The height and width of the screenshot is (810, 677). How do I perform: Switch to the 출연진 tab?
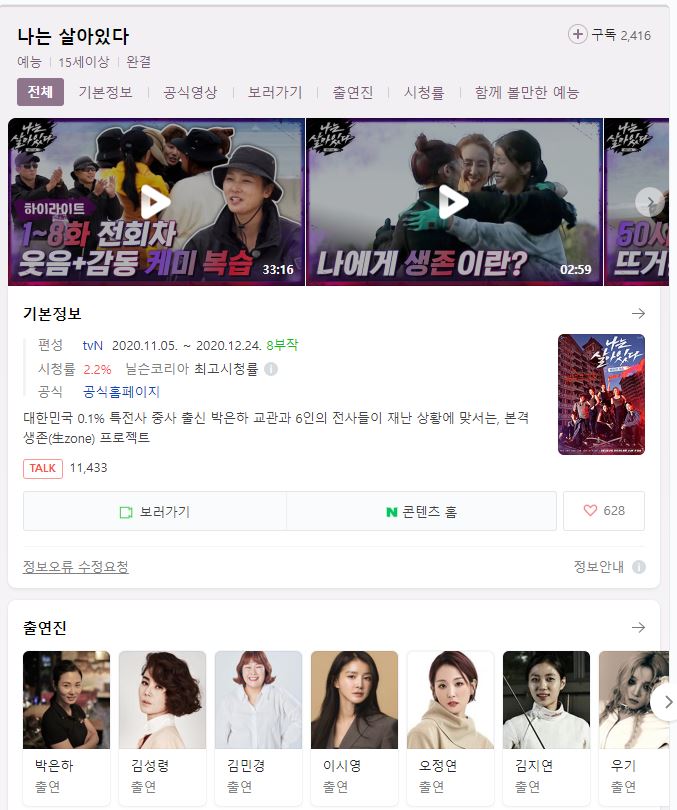[353, 92]
